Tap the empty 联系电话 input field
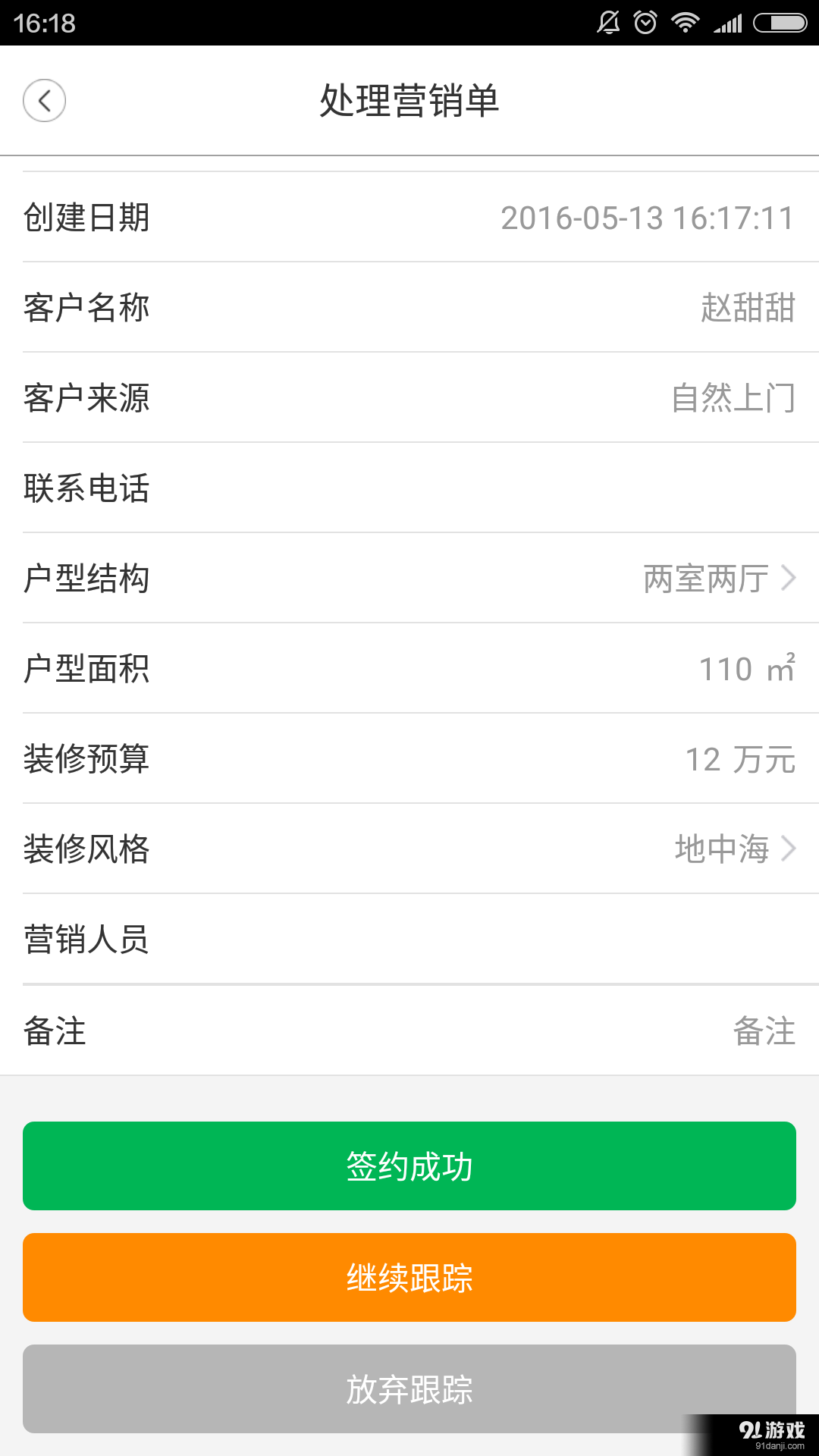 [409, 488]
